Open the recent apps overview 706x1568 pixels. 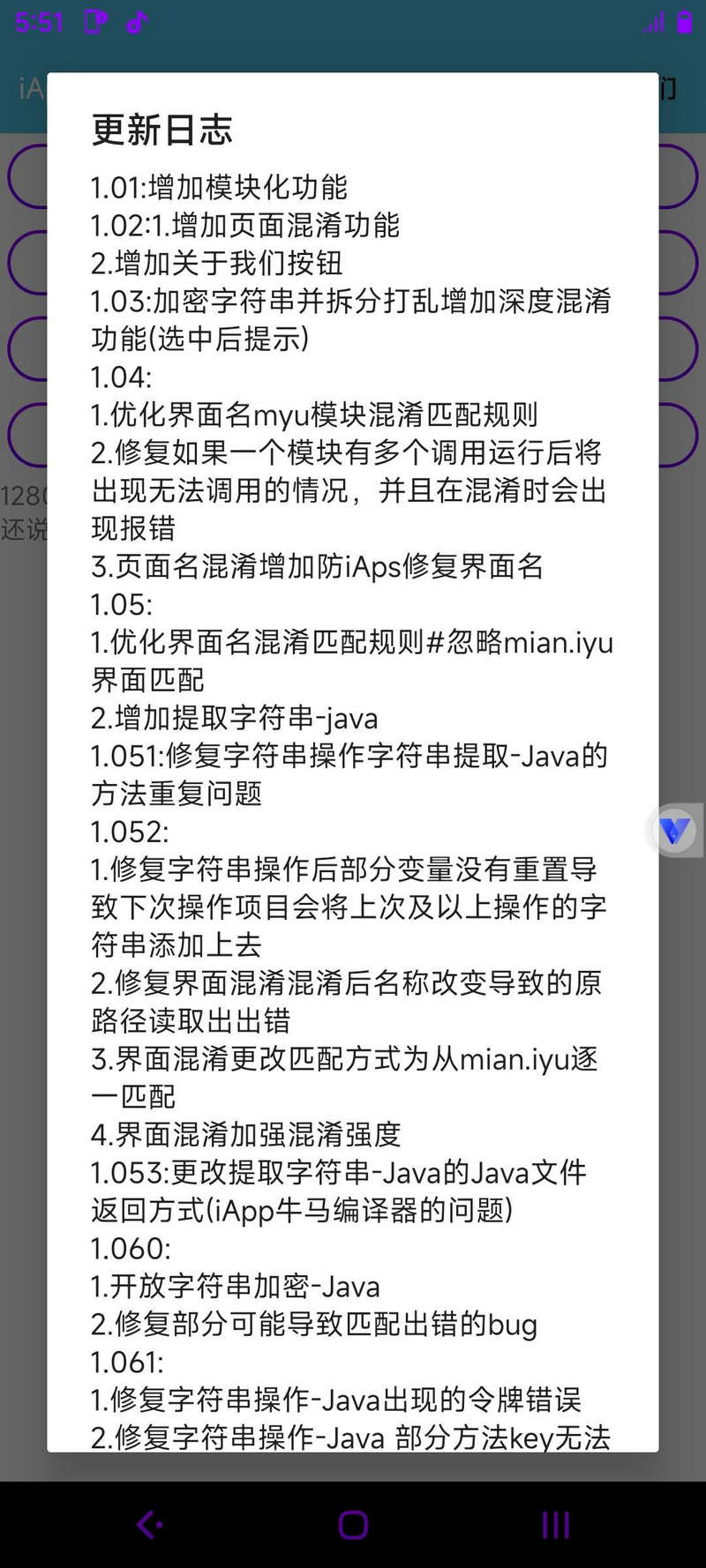tap(555, 1524)
